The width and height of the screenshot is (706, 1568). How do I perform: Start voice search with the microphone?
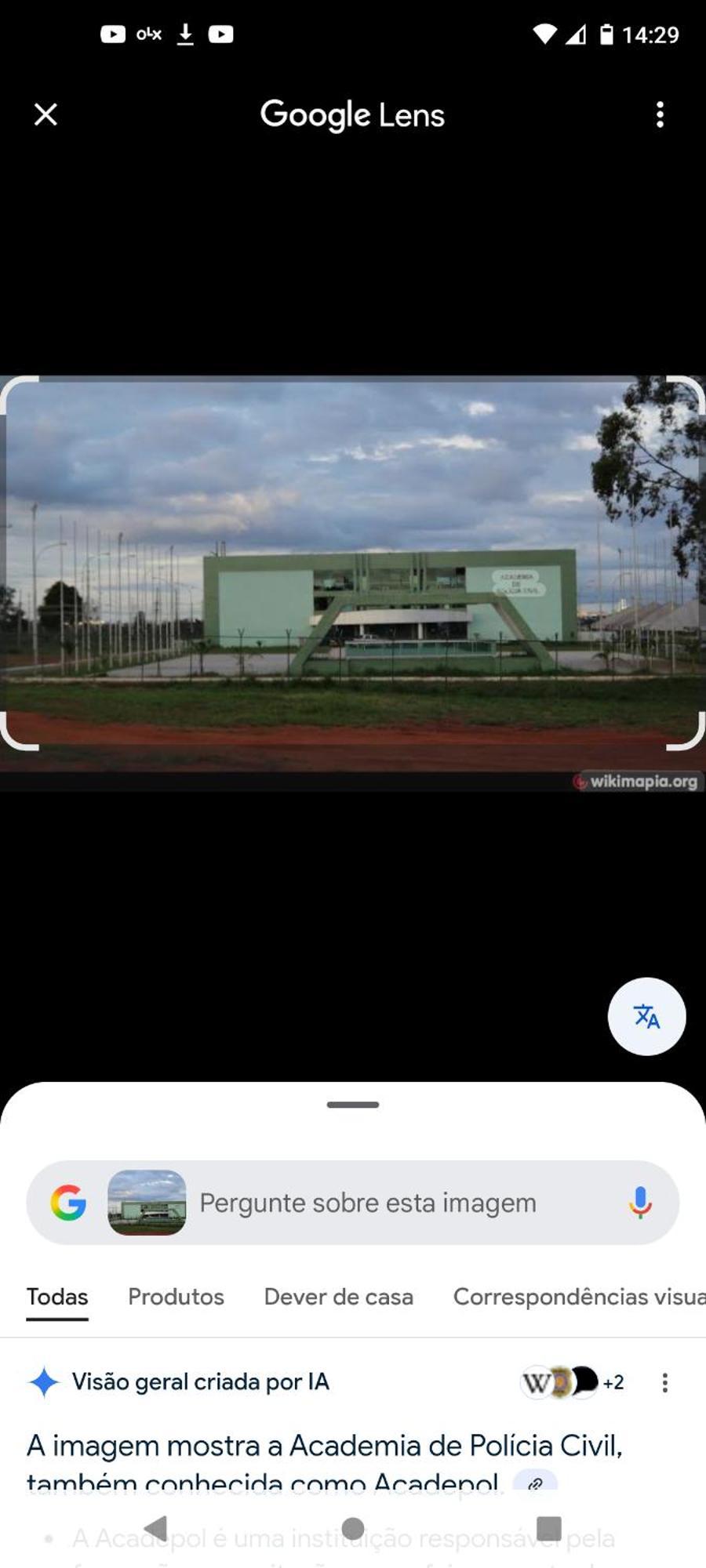[640, 1203]
